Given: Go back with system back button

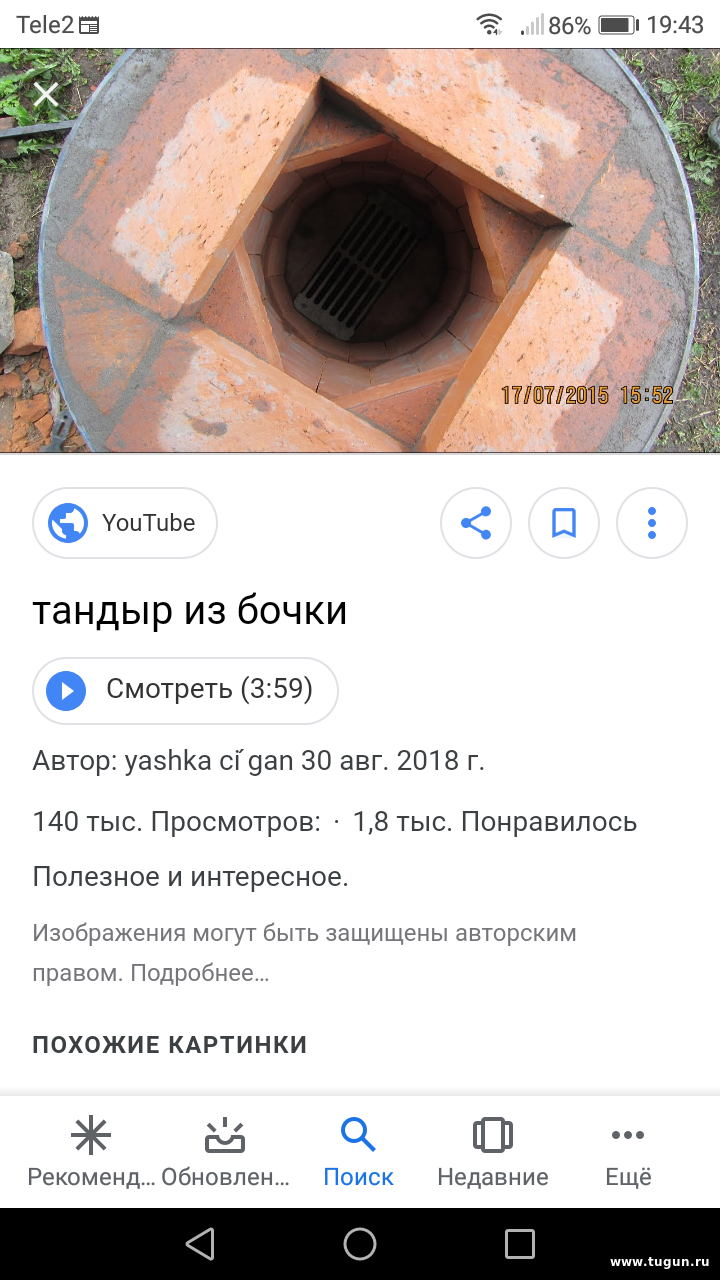Looking at the screenshot, I should 200,1244.
